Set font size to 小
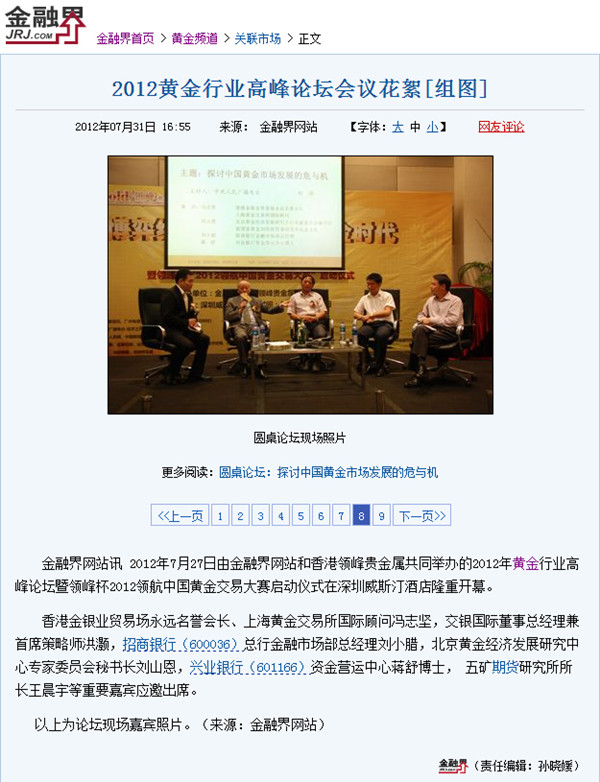Viewport: 600px width, 782px height. pyautogui.click(x=432, y=127)
